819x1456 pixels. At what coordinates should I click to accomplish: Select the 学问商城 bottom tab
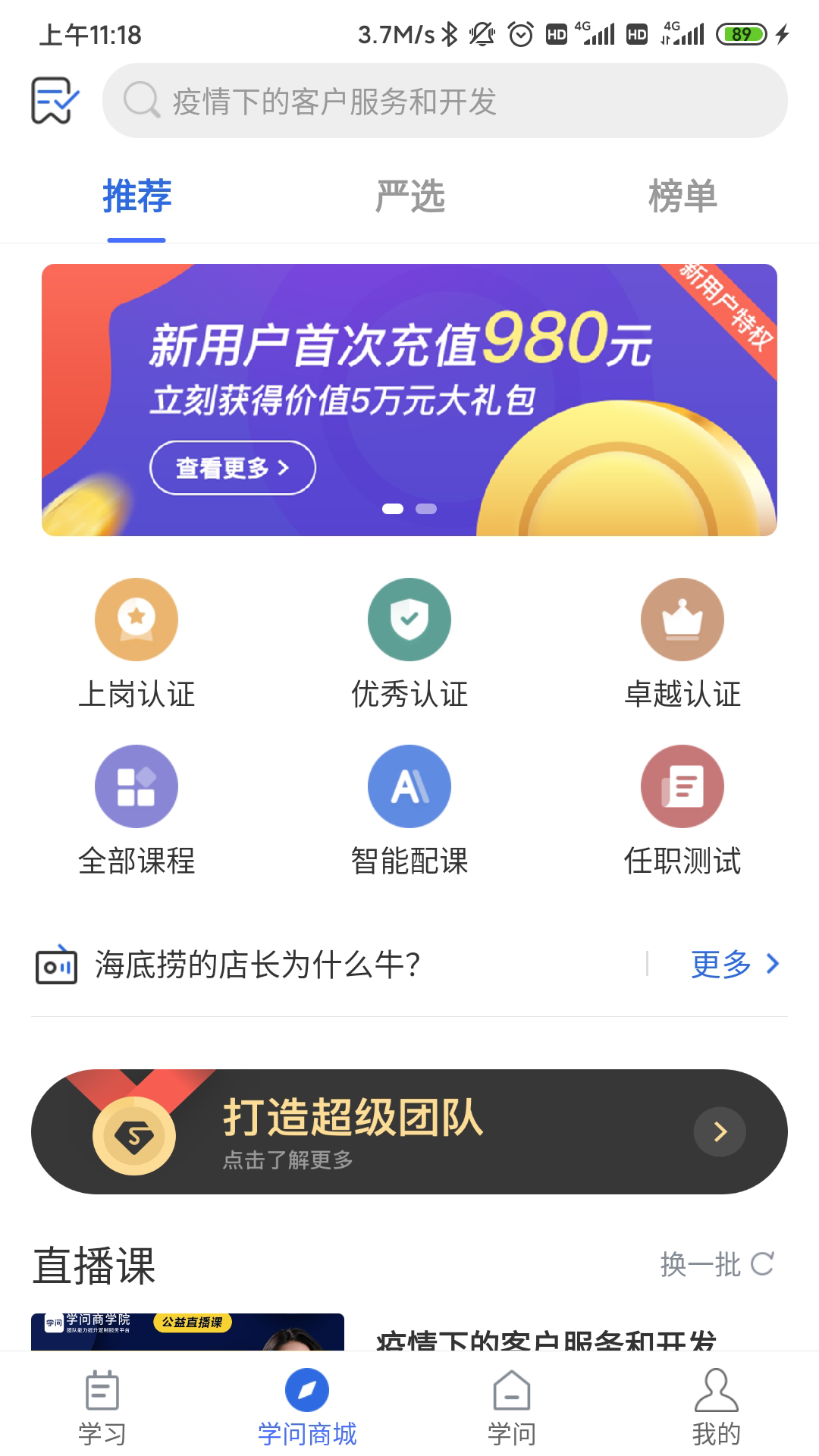tap(307, 1407)
